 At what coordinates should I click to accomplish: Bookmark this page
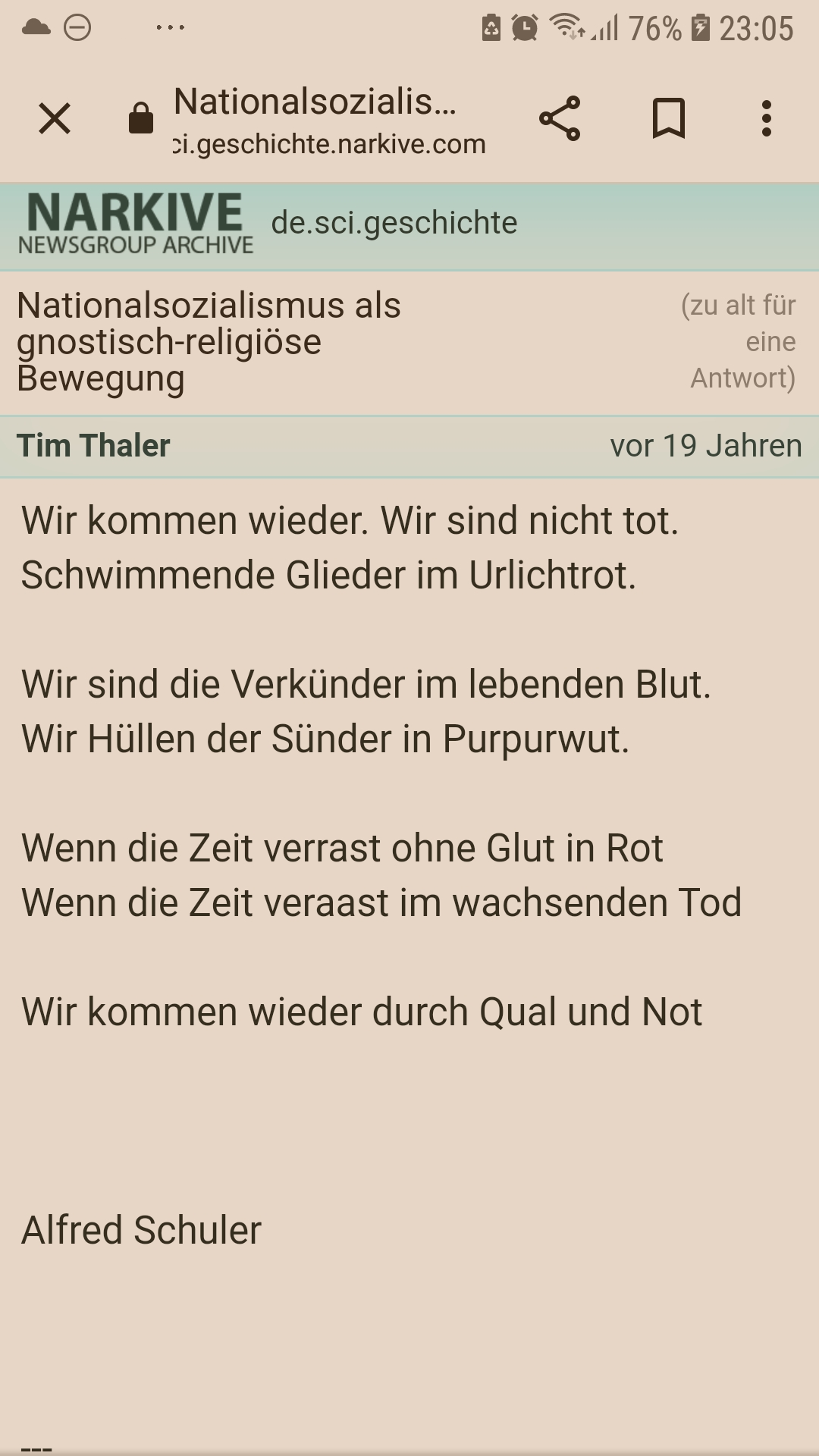(x=669, y=119)
